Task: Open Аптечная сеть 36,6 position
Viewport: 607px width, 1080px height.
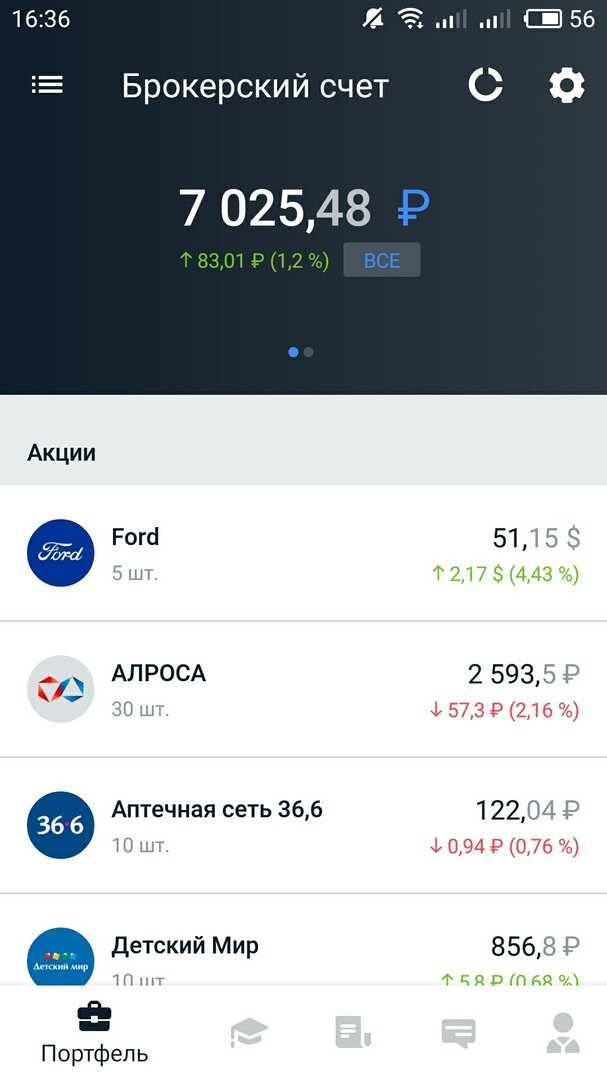Action: coord(303,825)
